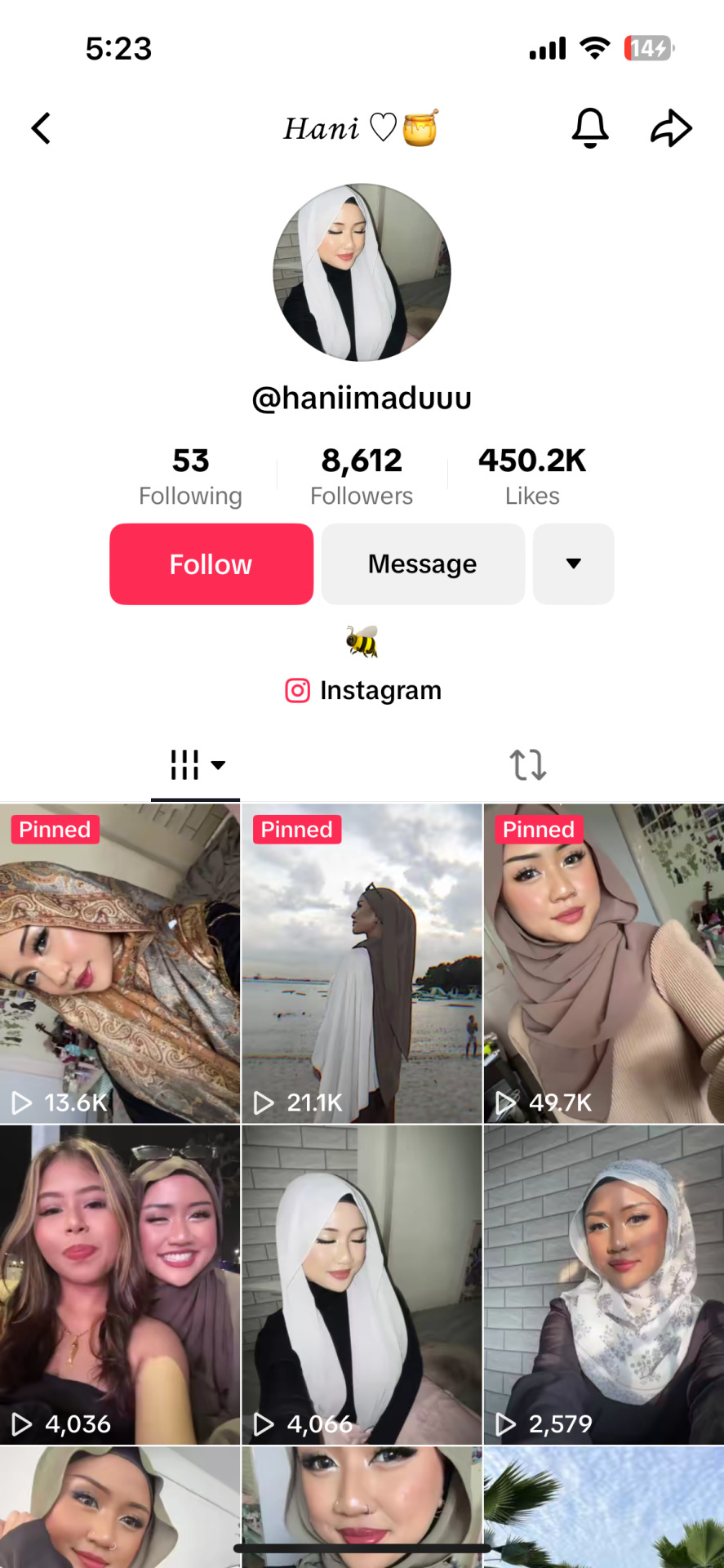Image resolution: width=724 pixels, height=1568 pixels.
Task: Open the notifications bell
Action: click(590, 128)
